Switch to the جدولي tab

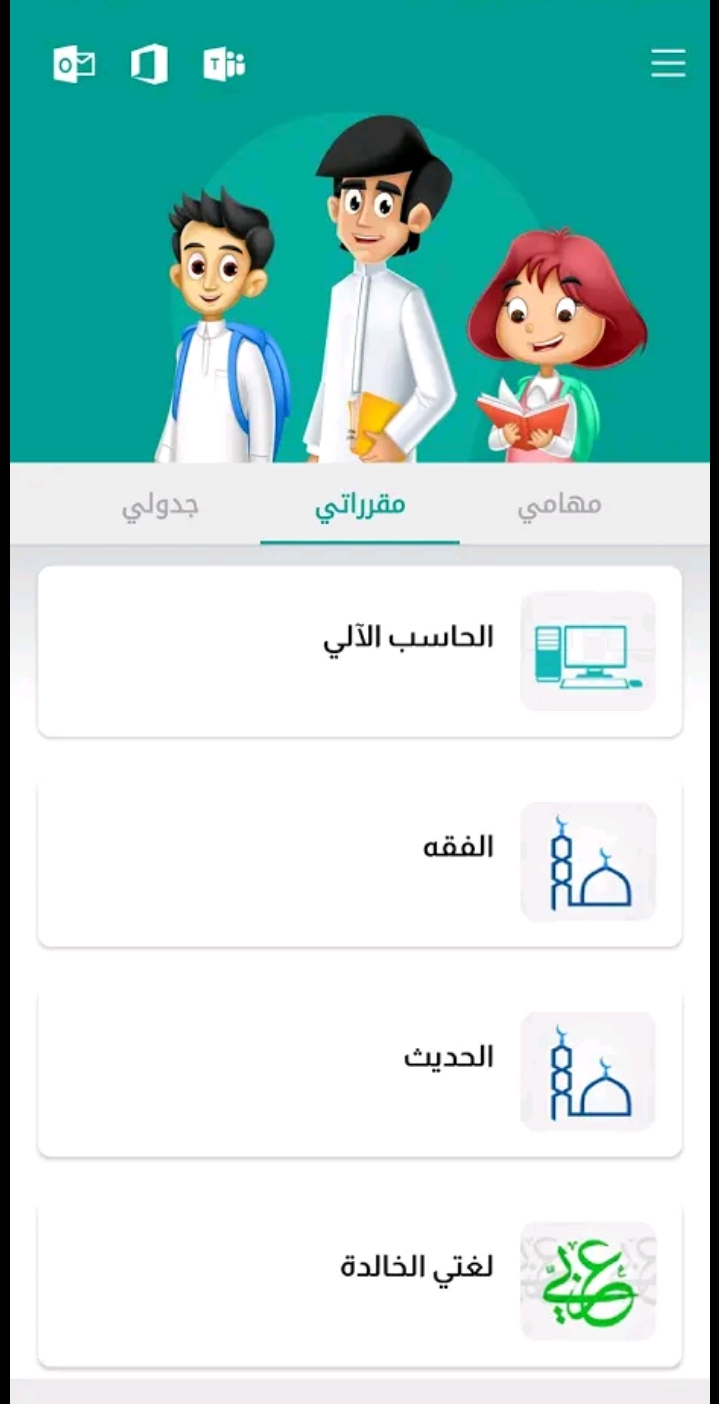click(160, 505)
